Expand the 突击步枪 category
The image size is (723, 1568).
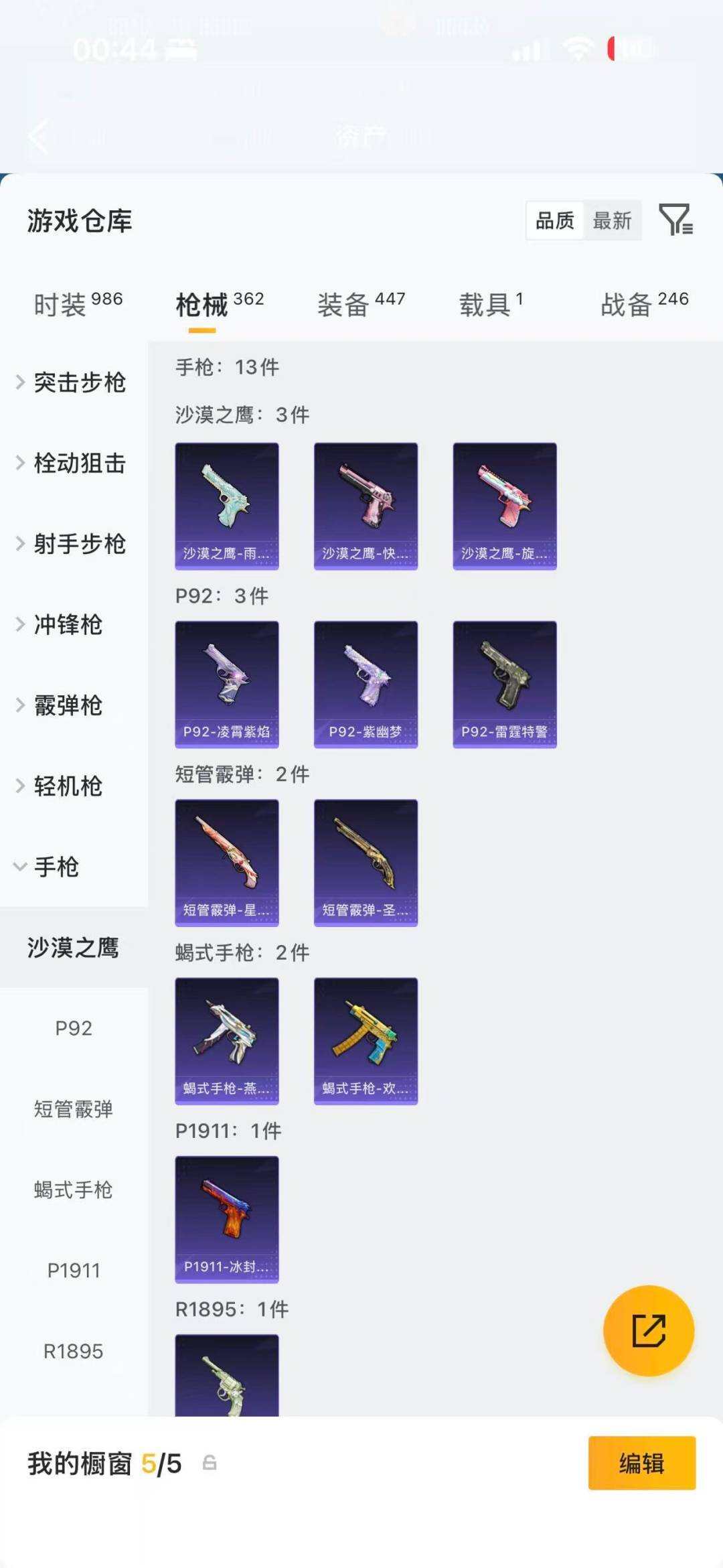point(74,382)
